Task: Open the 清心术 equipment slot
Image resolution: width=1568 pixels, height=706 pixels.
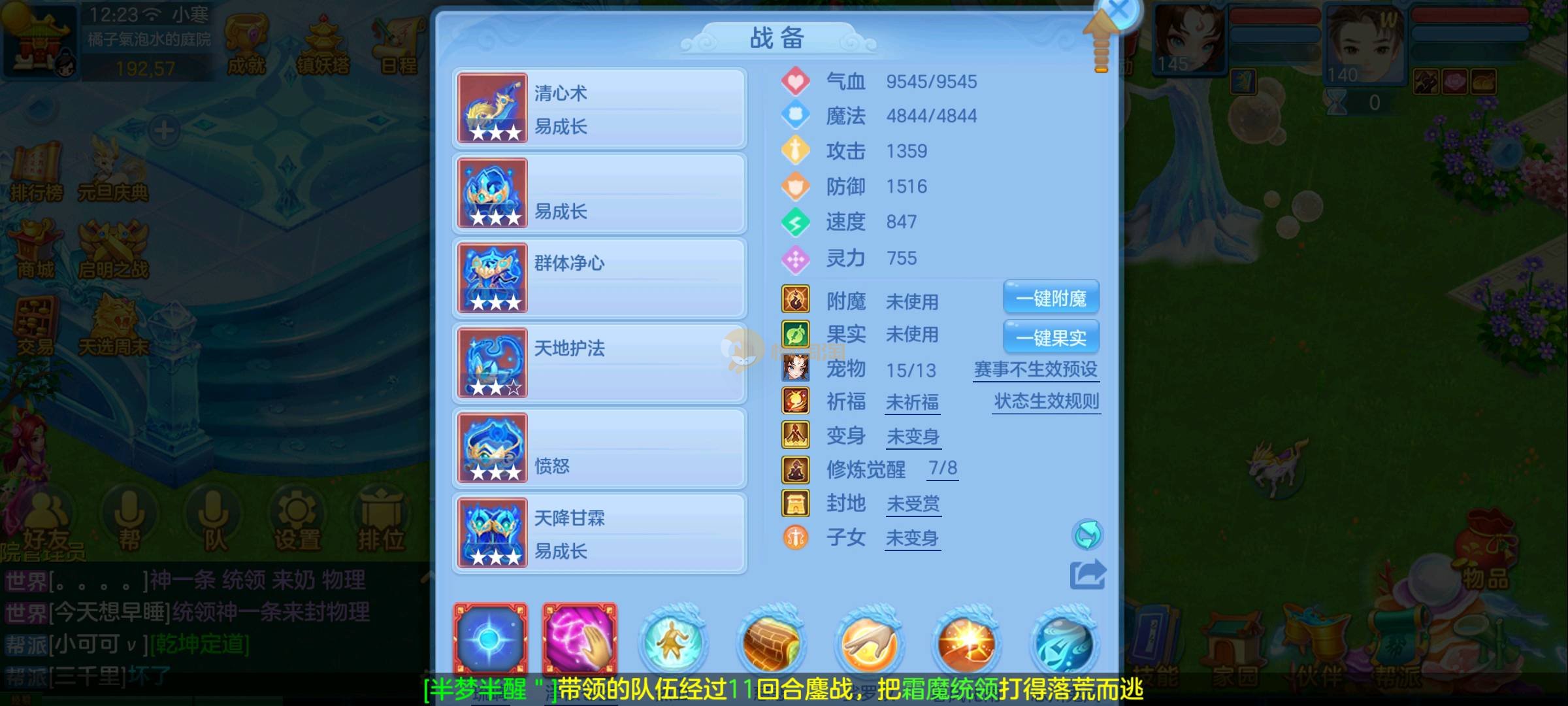Action: [599, 109]
